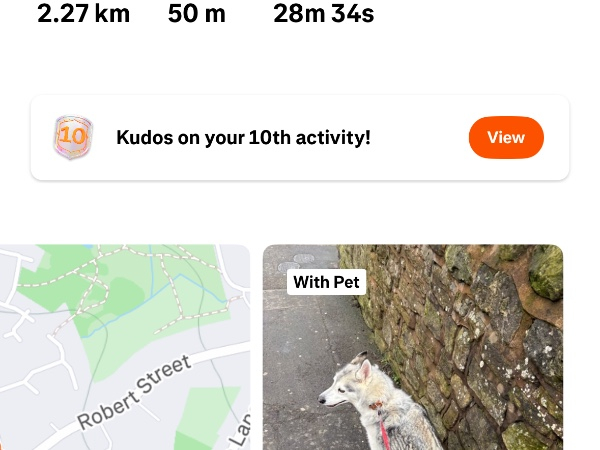
Task: View the 10th activity kudos
Action: point(505,138)
